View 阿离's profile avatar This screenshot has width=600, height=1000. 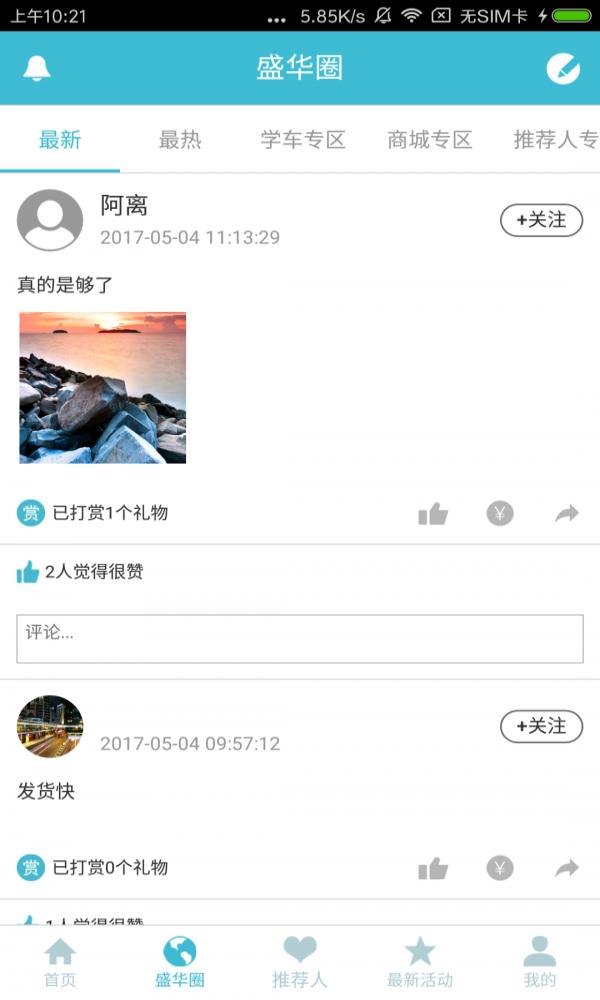50,220
